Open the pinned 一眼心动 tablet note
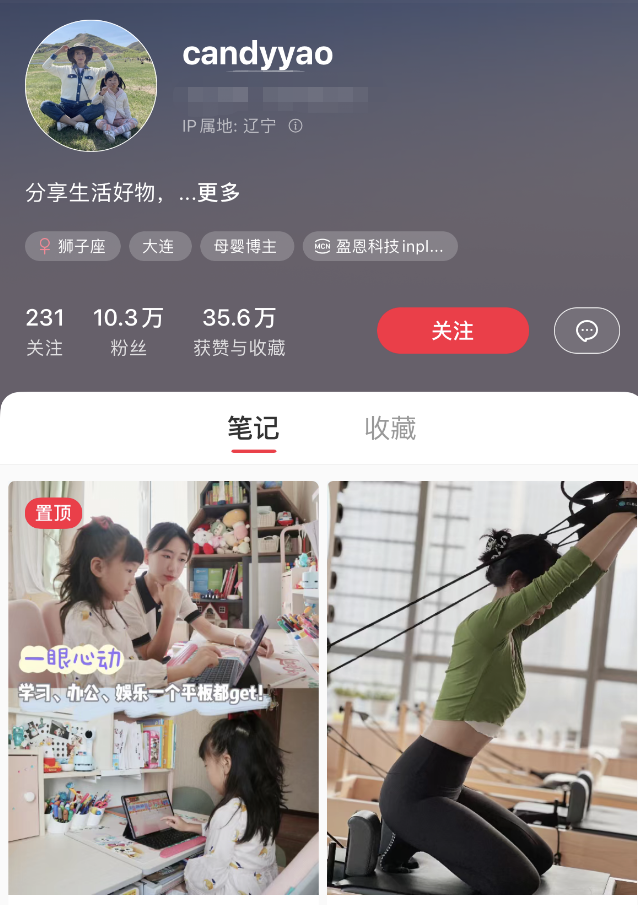 tap(164, 688)
